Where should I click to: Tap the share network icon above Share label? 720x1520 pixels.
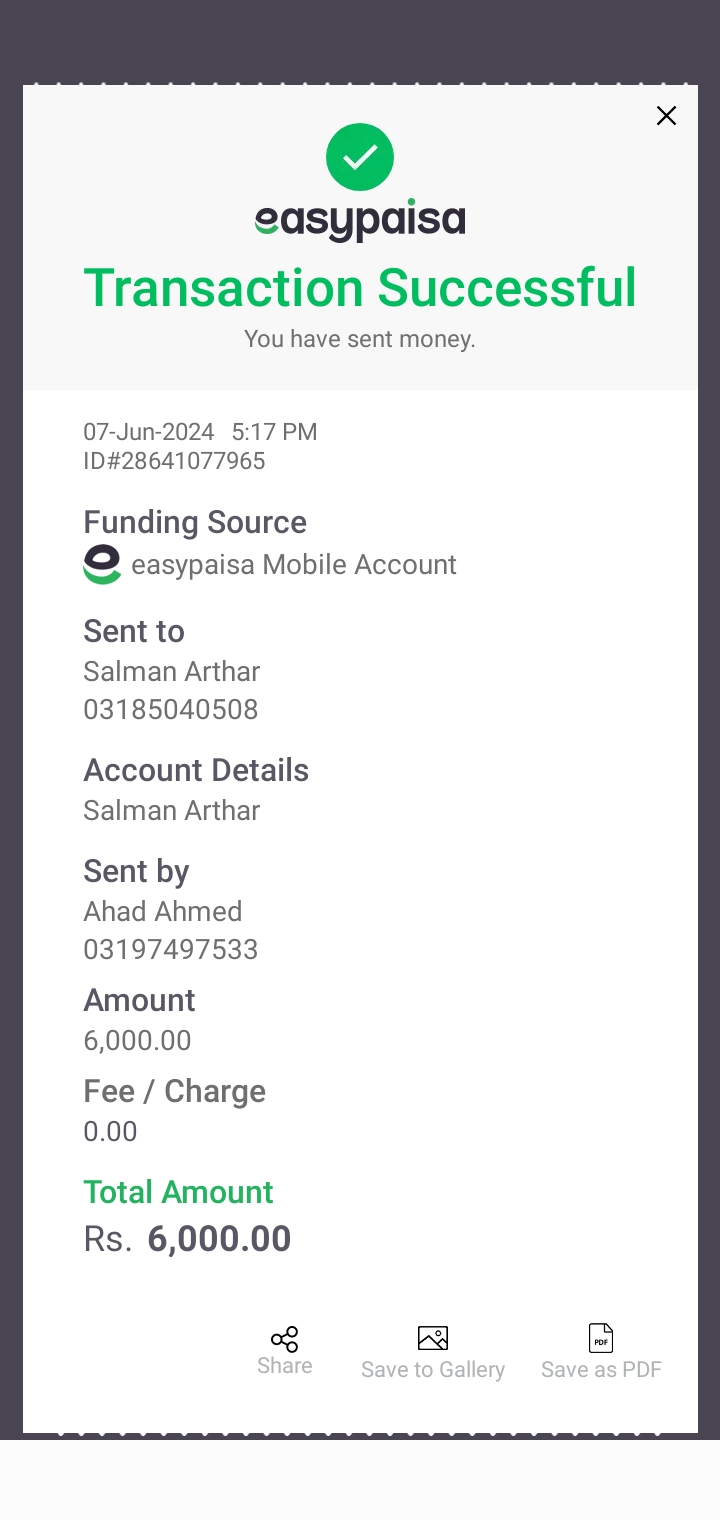[x=284, y=1339]
